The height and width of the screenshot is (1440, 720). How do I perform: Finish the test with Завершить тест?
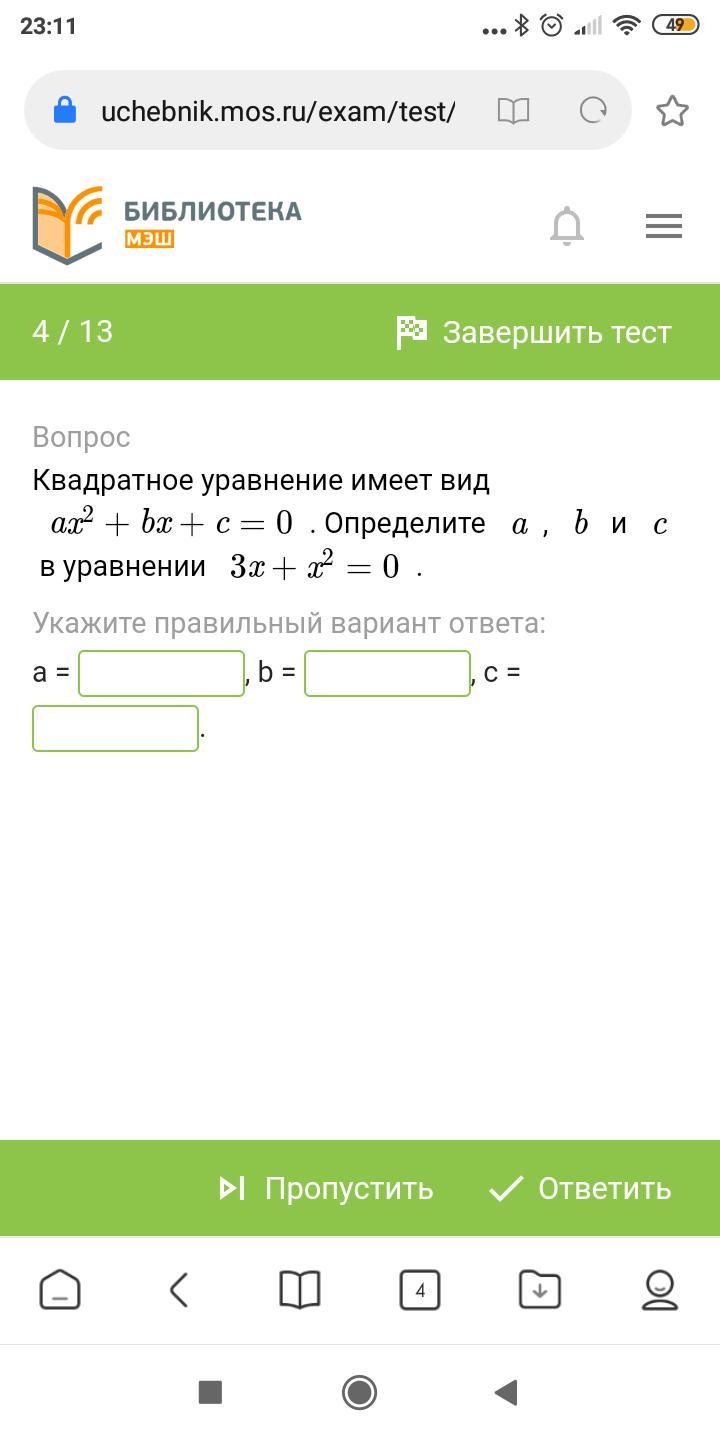pos(534,332)
